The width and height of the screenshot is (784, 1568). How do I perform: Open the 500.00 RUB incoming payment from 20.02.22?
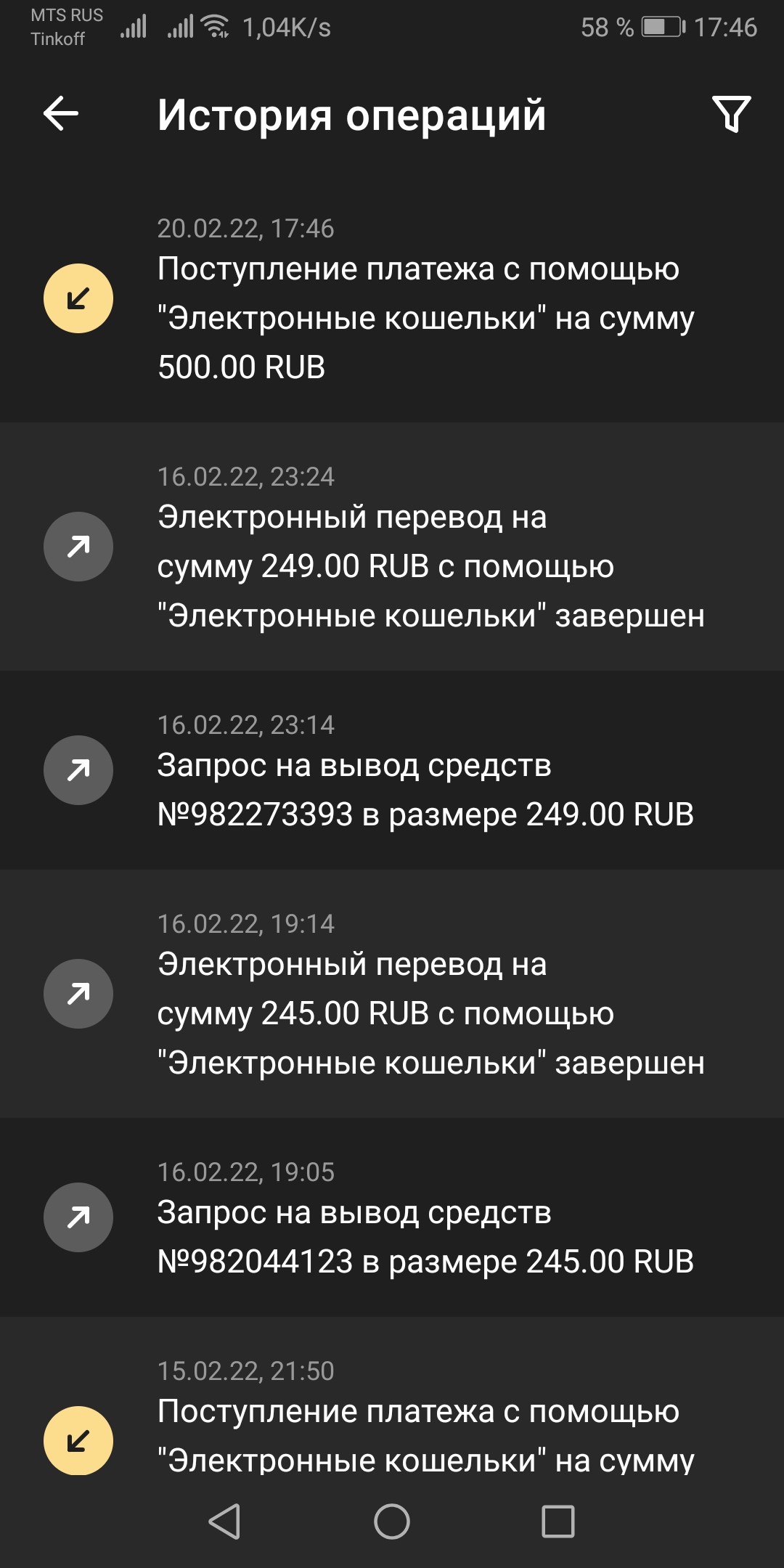392,299
